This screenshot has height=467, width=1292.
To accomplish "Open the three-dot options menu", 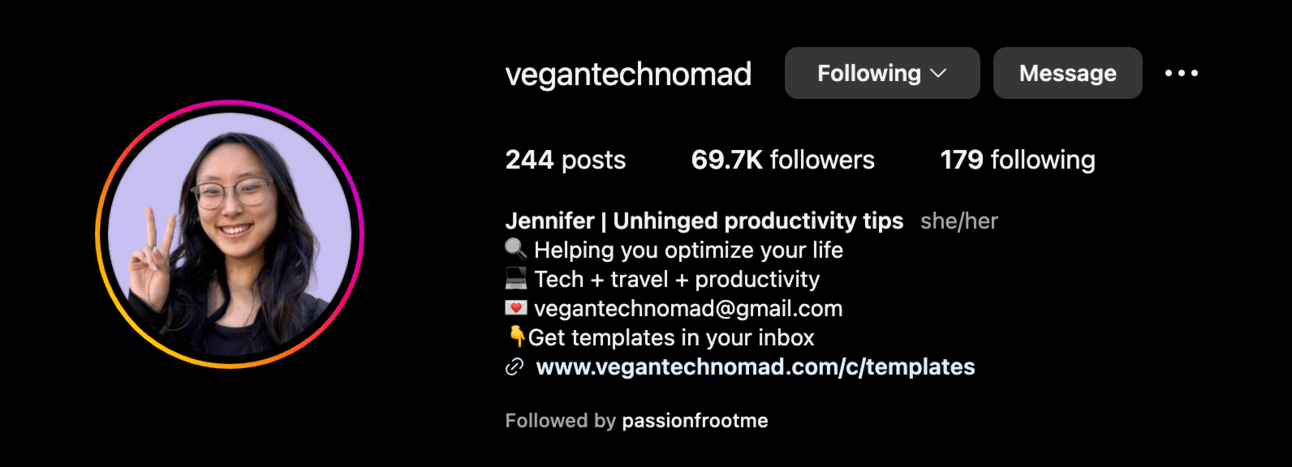I will pos(1181,73).
